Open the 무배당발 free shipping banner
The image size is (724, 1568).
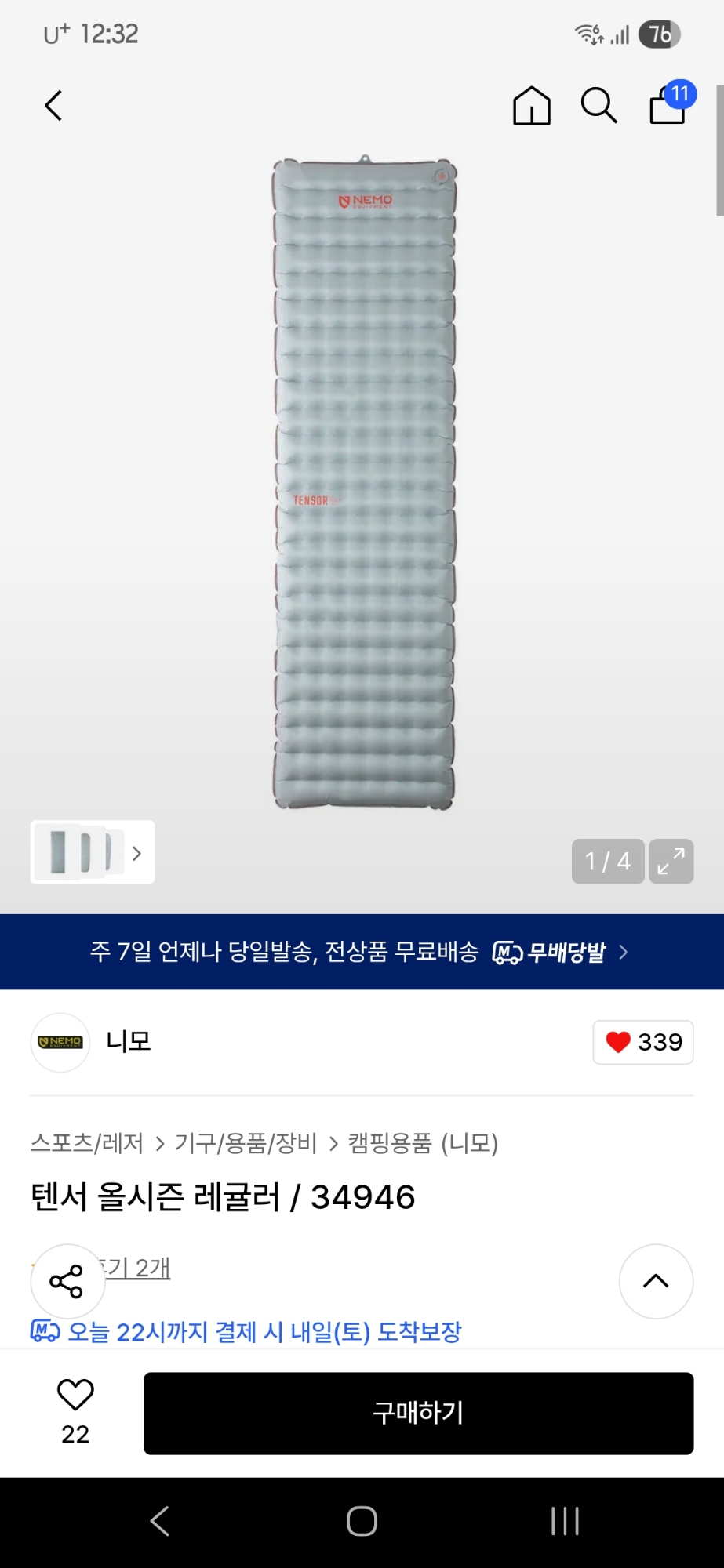[x=362, y=952]
